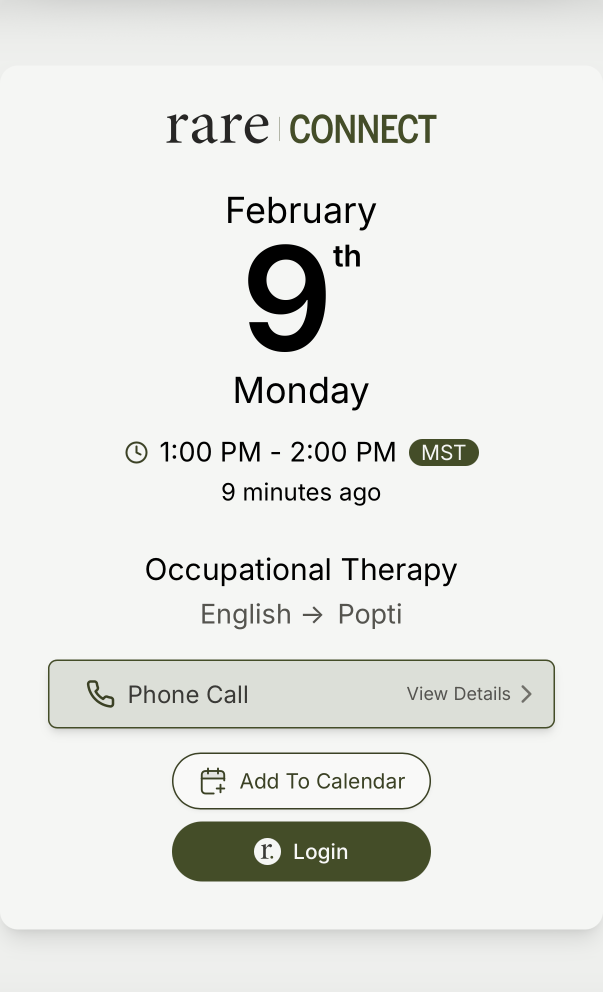The image size is (603, 992).
Task: Log in with the Login button
Action: [301, 852]
